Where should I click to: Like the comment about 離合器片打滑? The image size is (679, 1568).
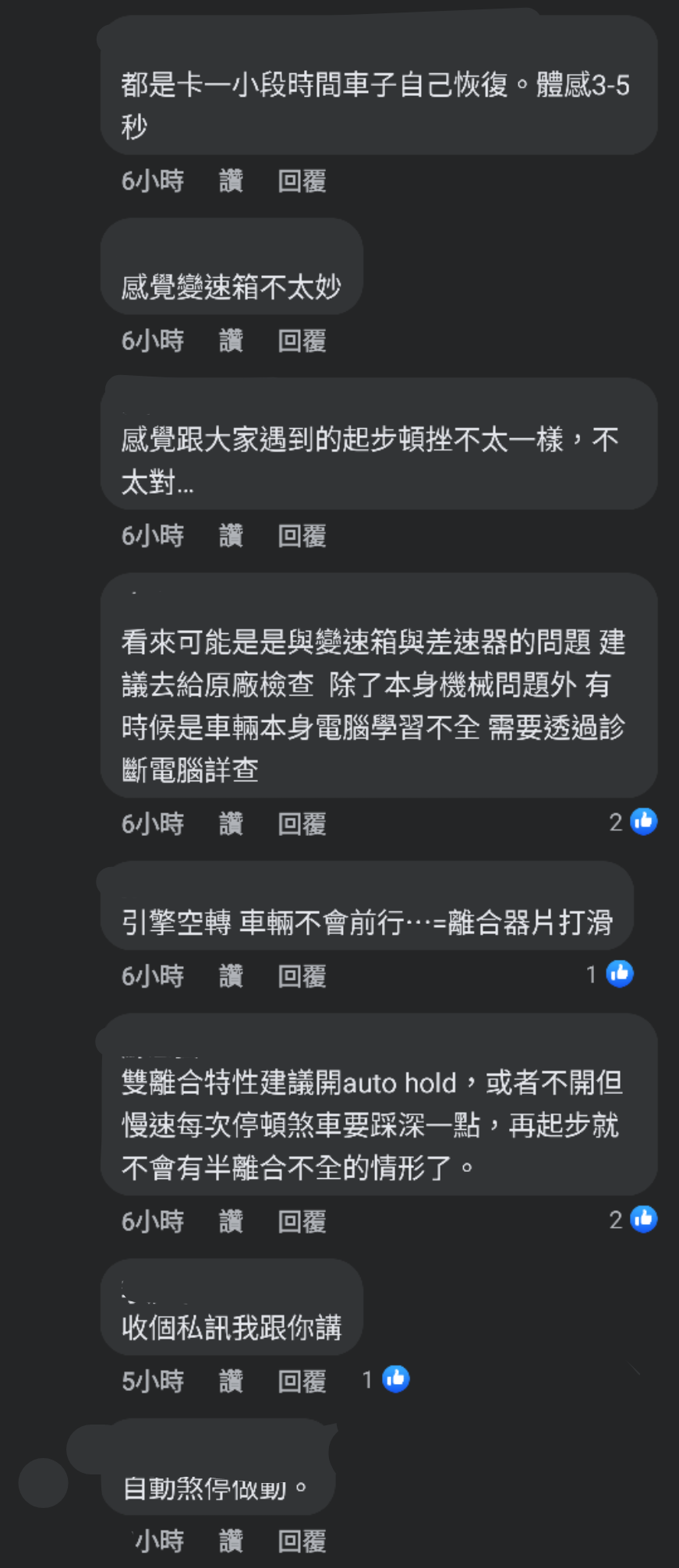coord(231,975)
